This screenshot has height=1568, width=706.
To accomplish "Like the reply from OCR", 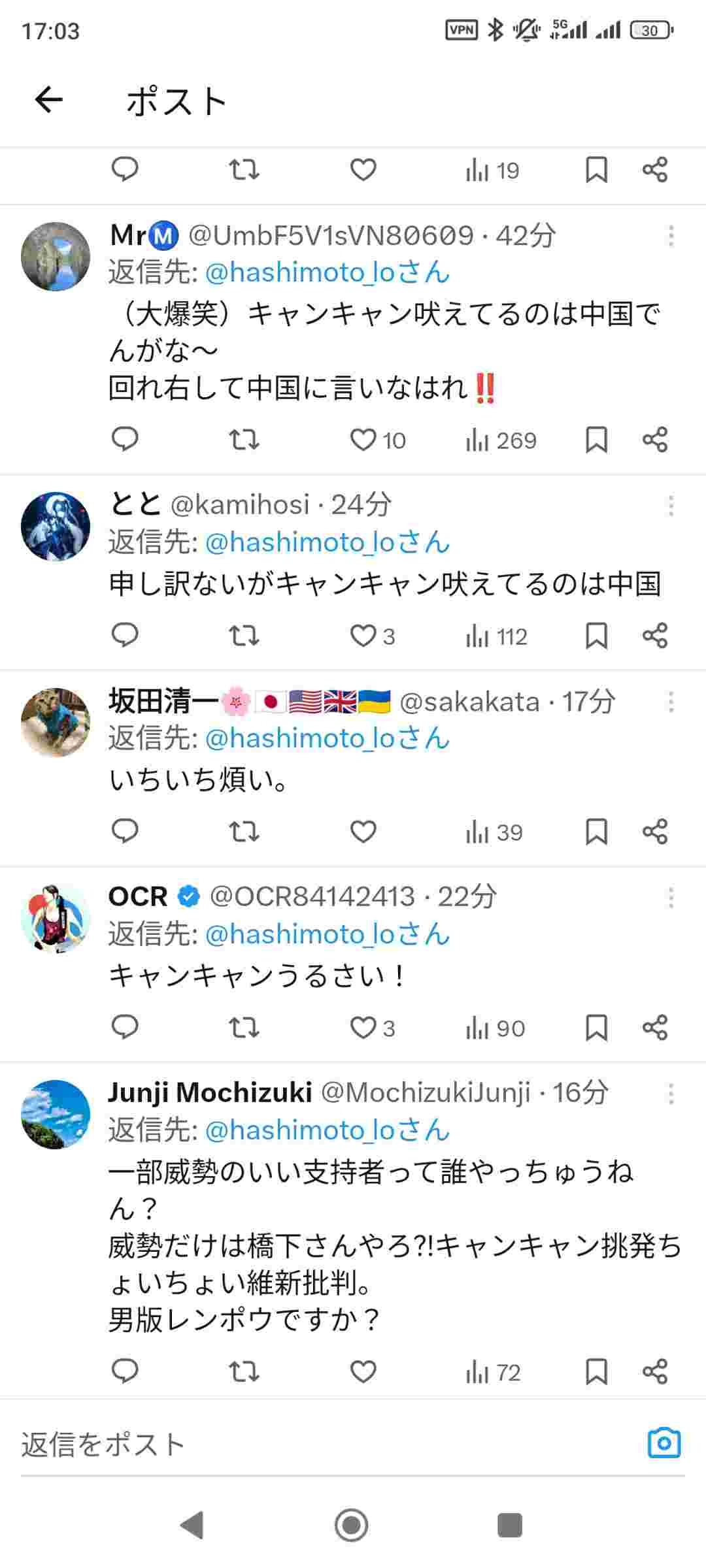I will point(363,1028).
